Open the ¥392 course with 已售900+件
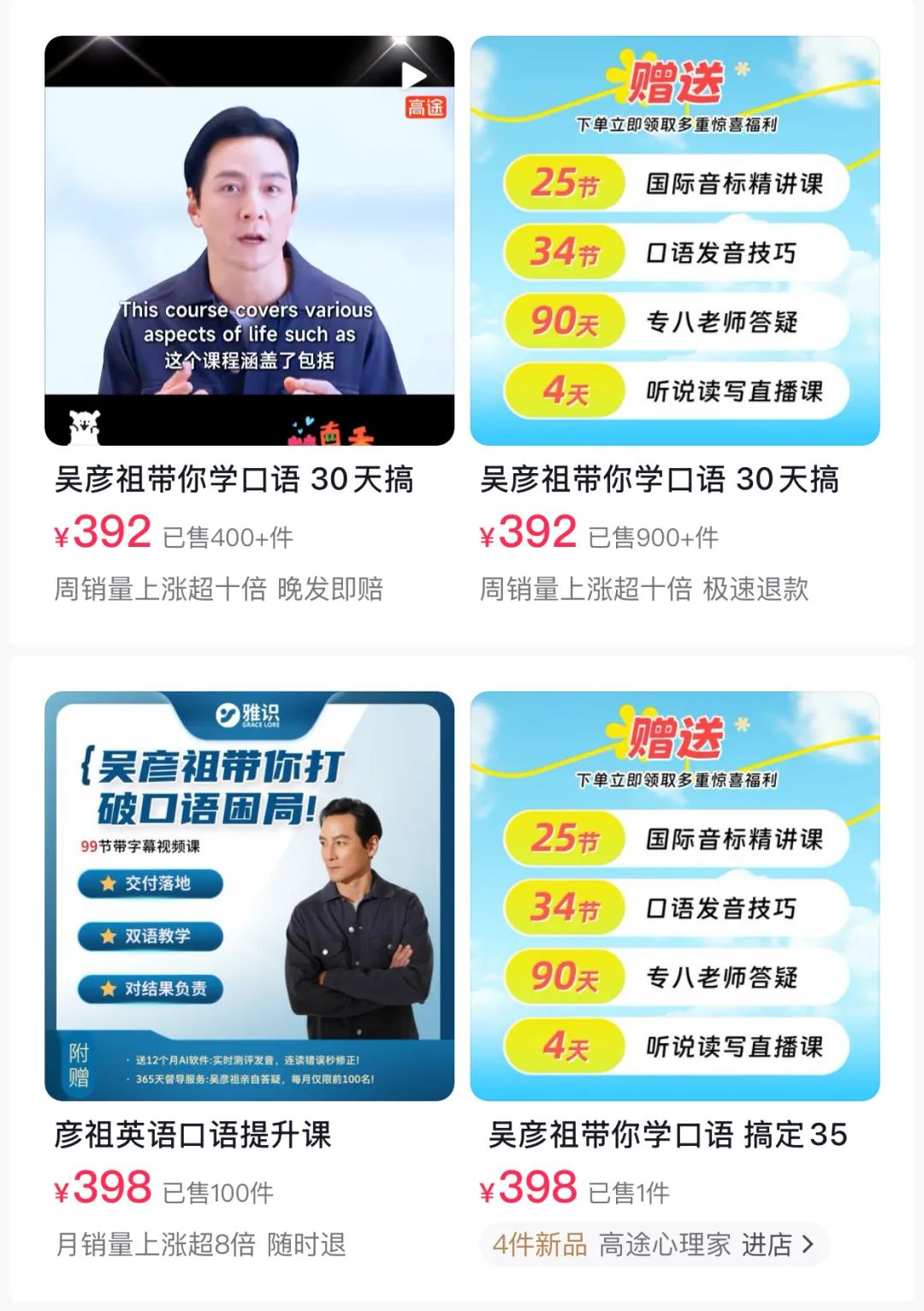 click(x=674, y=240)
